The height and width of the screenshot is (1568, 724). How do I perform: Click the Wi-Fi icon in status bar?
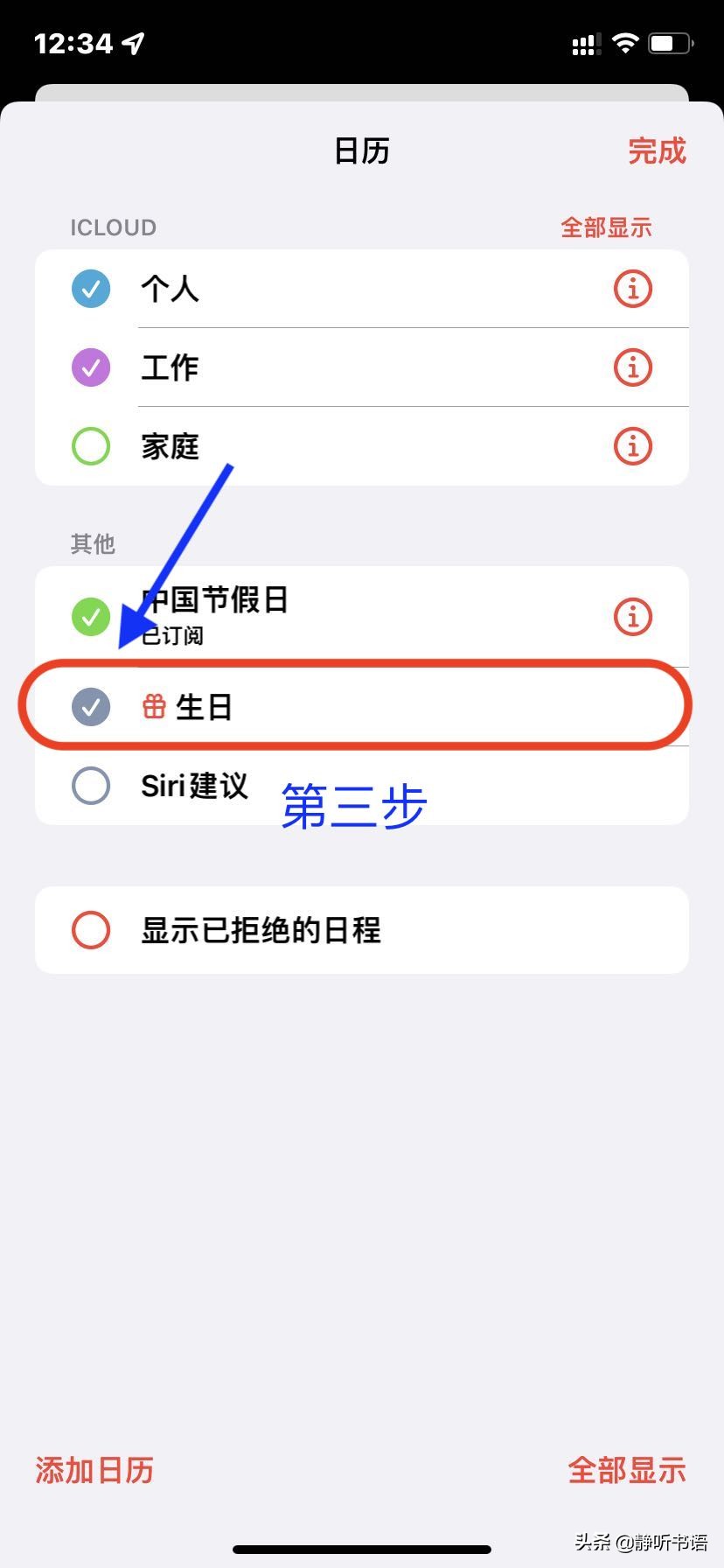[x=624, y=42]
